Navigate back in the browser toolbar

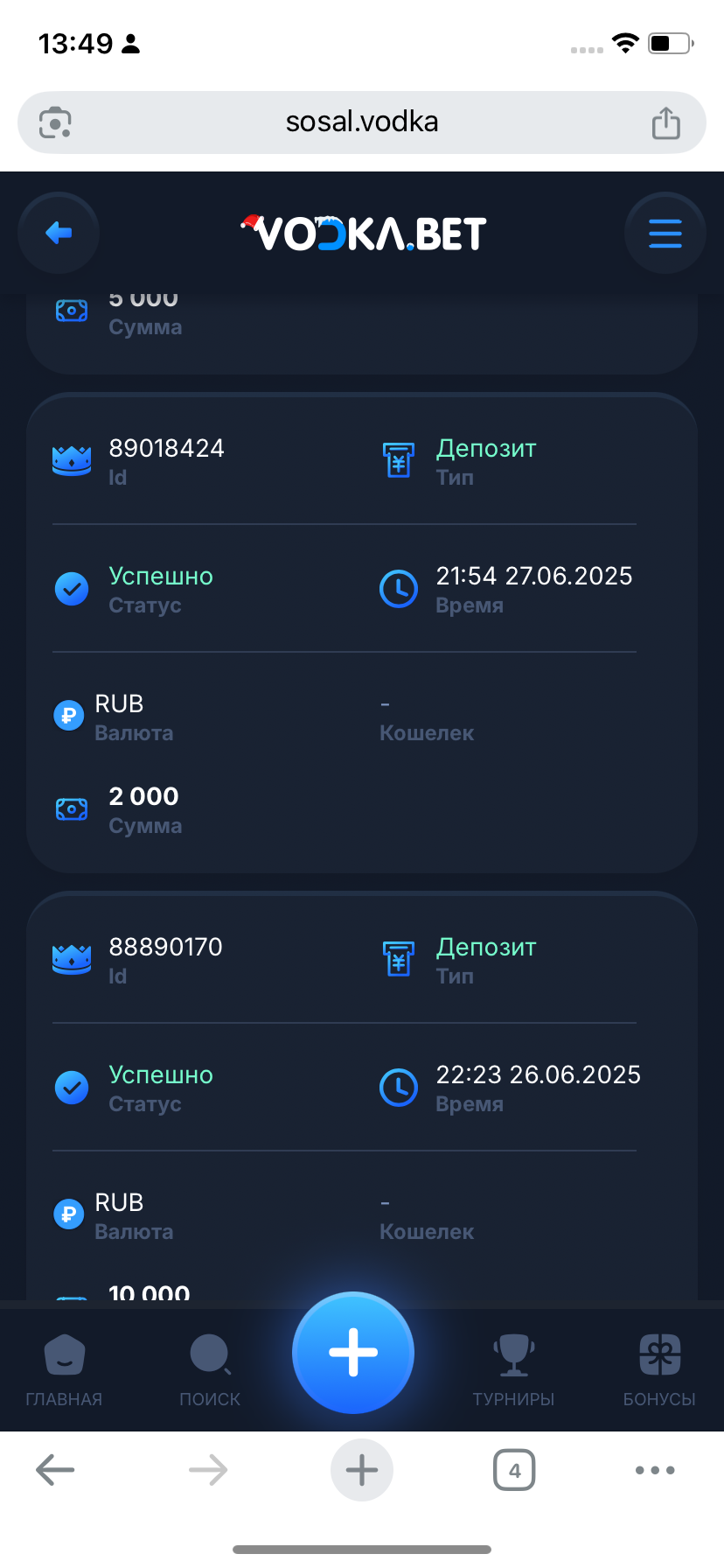click(55, 1470)
